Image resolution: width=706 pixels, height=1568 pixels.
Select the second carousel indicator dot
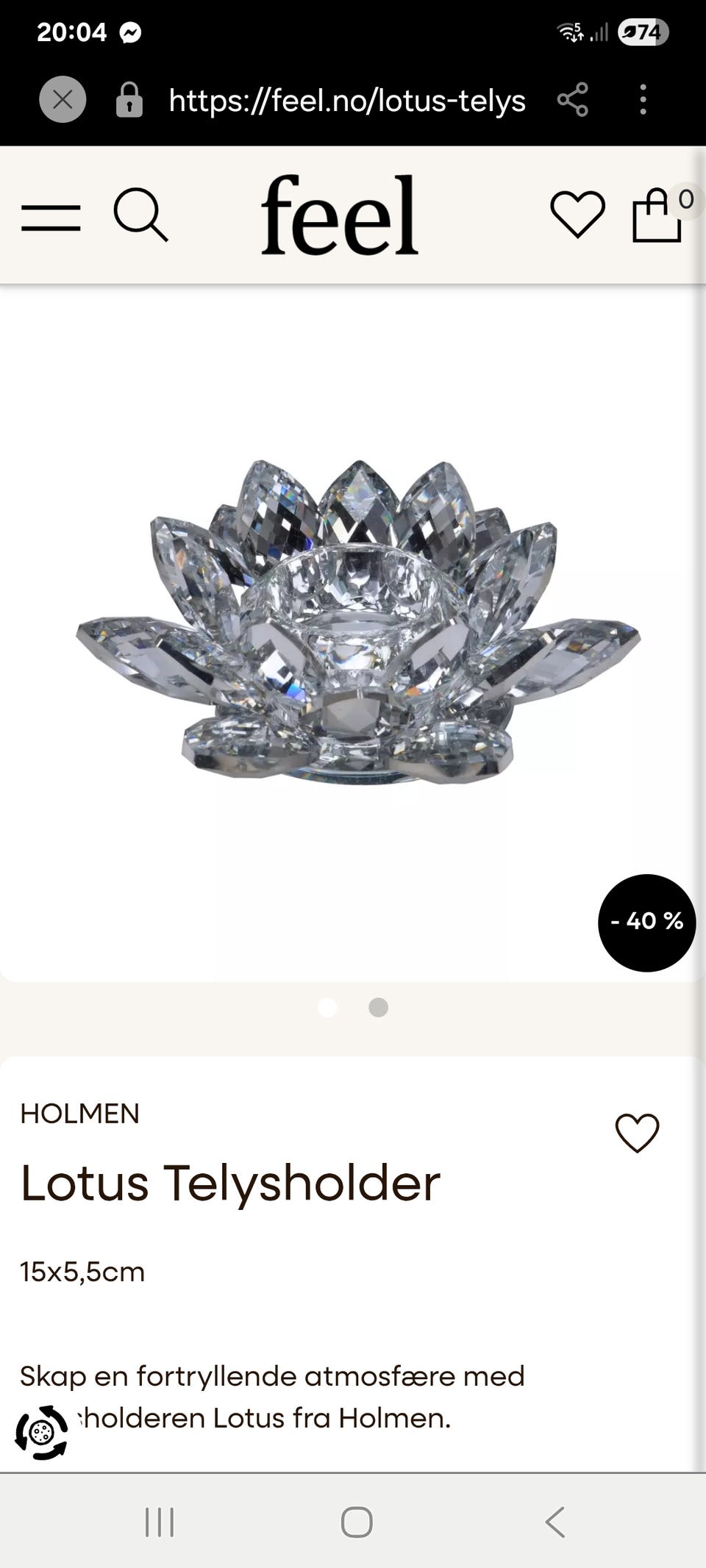click(378, 1008)
